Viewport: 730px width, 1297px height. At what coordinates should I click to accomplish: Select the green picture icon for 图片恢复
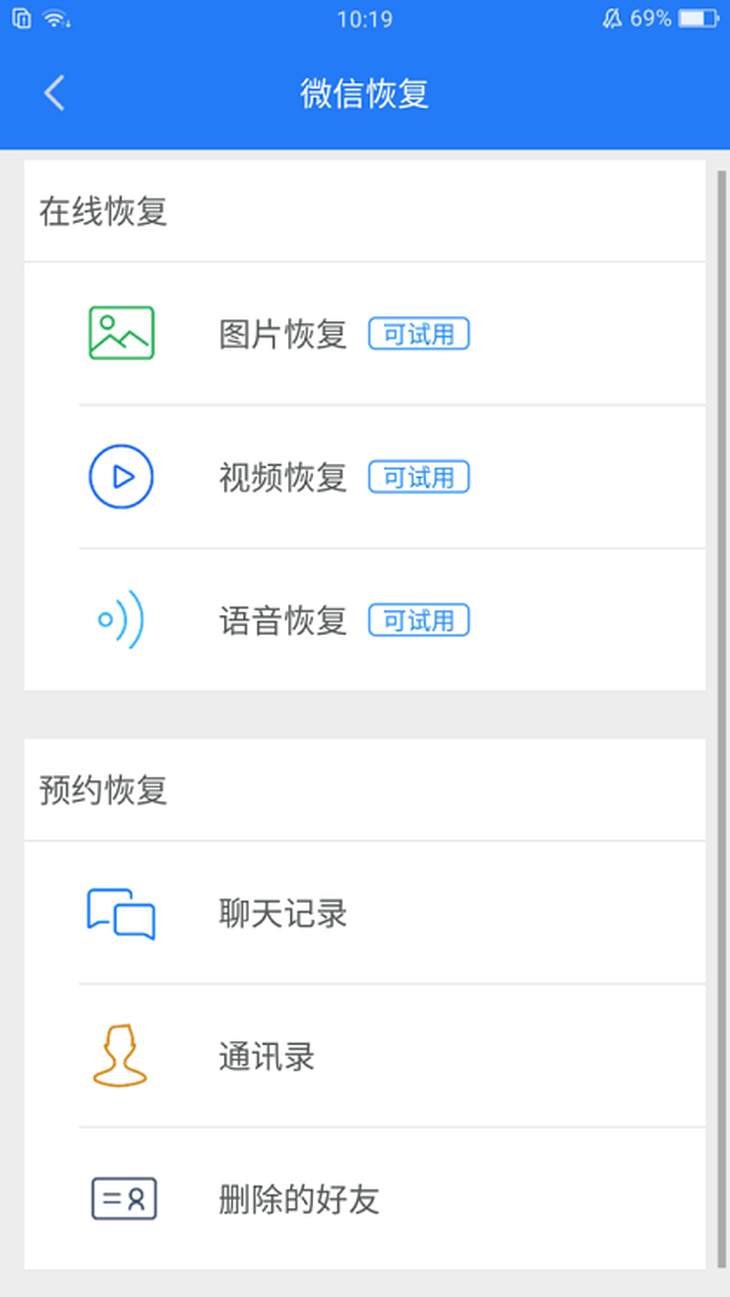coord(120,332)
